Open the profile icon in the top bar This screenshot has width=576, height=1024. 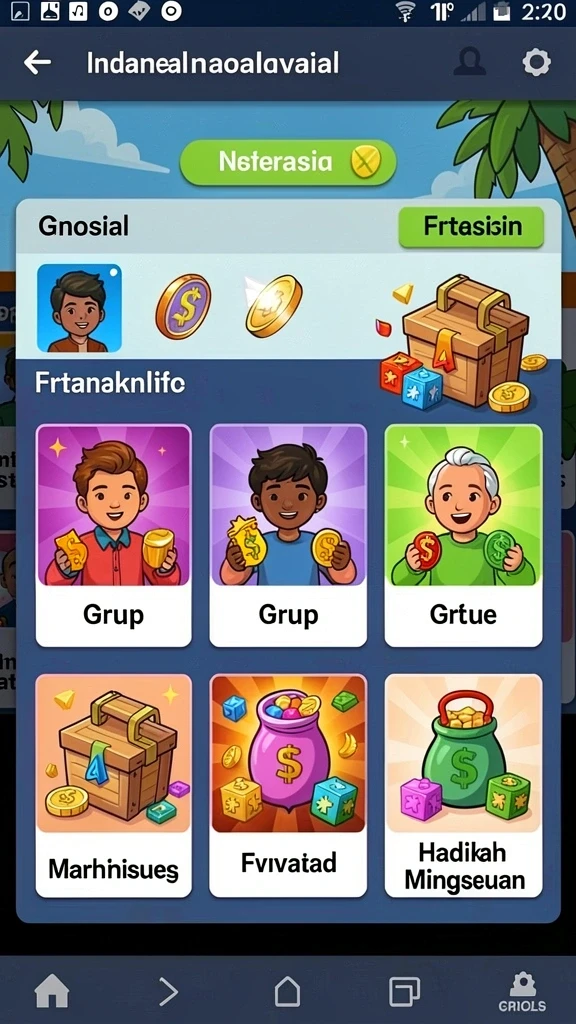point(470,63)
